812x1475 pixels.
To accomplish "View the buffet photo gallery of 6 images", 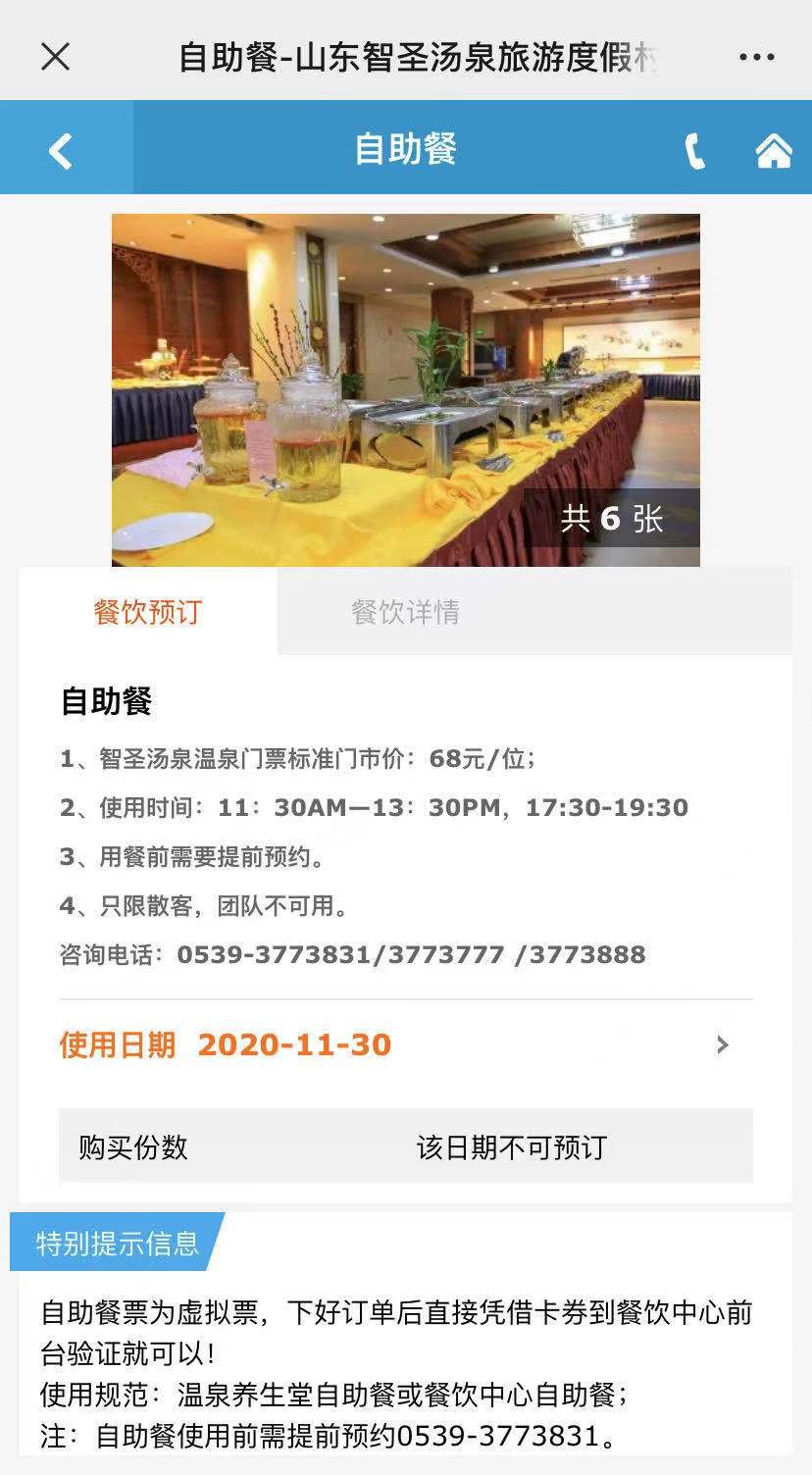I will click(x=405, y=389).
